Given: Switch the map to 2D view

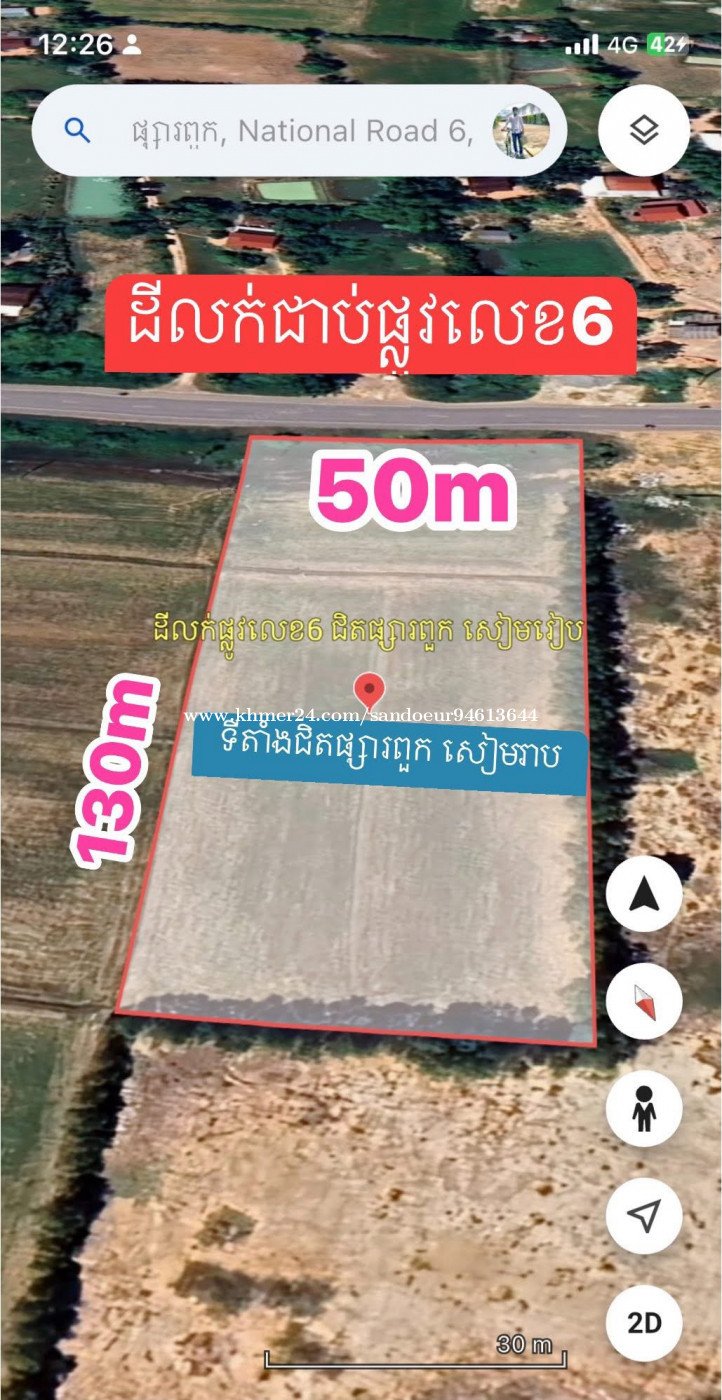Looking at the screenshot, I should (644, 1323).
